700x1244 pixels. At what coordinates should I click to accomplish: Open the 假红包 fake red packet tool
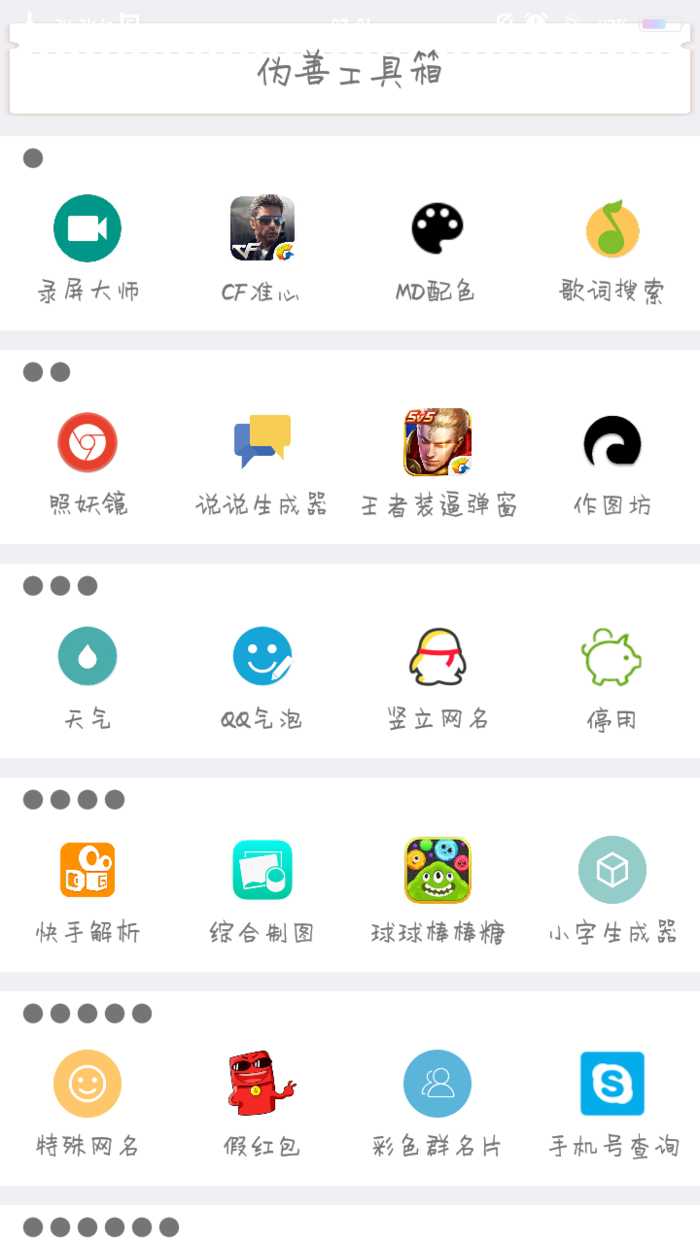coord(262,1084)
